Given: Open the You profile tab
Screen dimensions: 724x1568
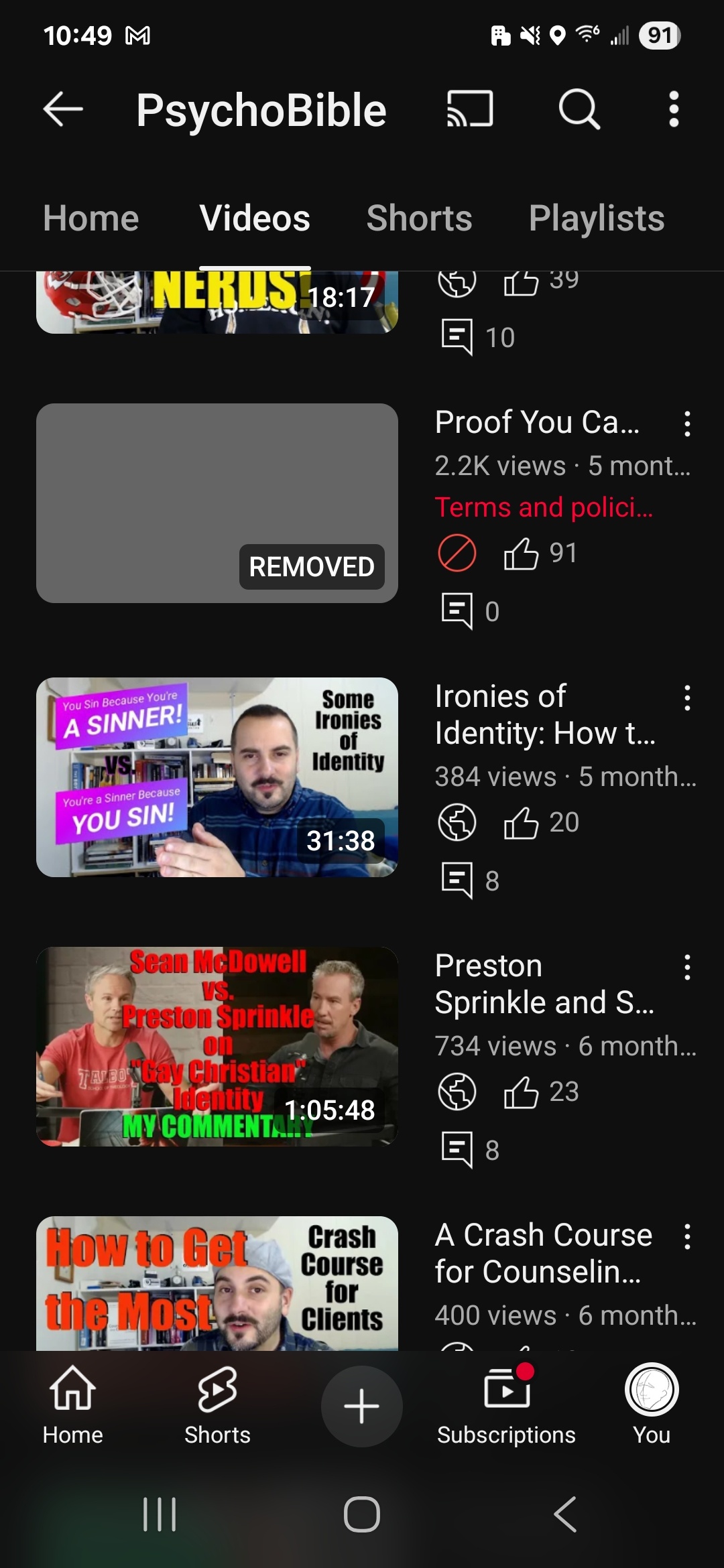Looking at the screenshot, I should pyautogui.click(x=652, y=1406).
